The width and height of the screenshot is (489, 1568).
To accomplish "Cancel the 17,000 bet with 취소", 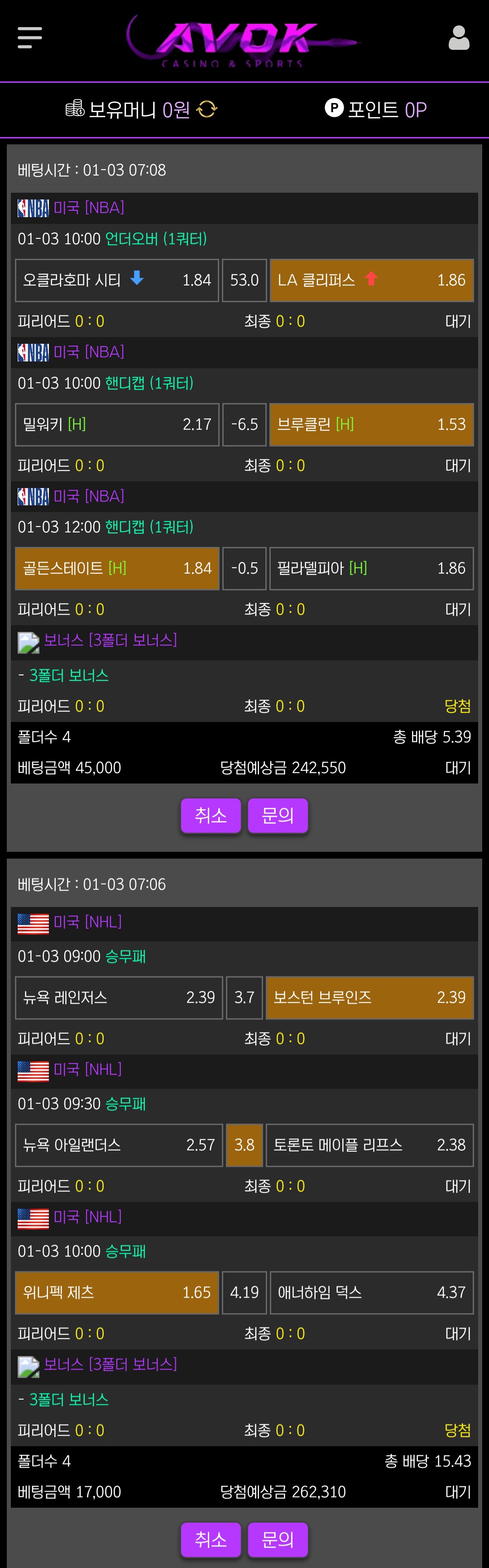I will click(x=211, y=1539).
